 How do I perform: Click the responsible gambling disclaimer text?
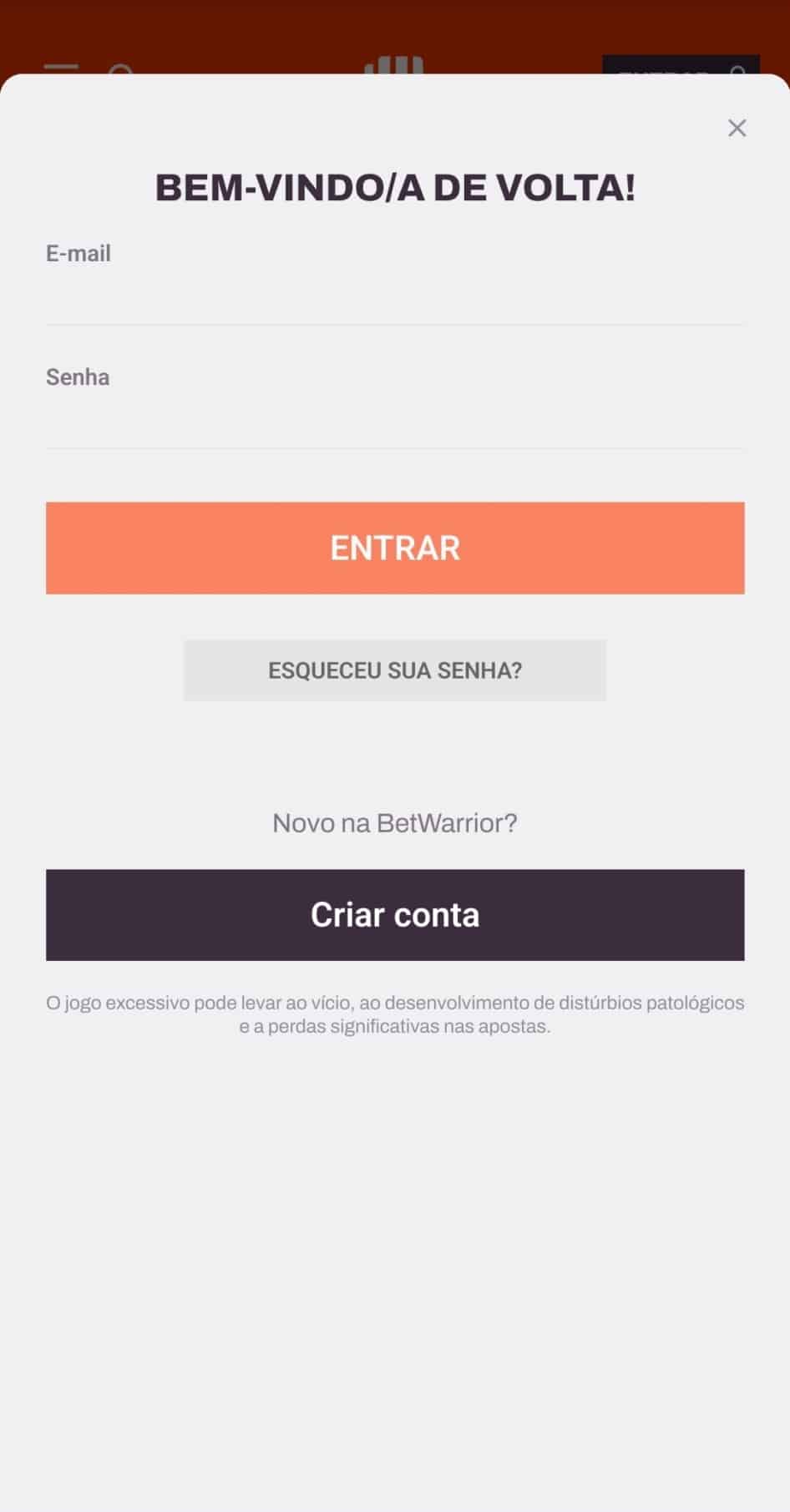coord(394,1014)
